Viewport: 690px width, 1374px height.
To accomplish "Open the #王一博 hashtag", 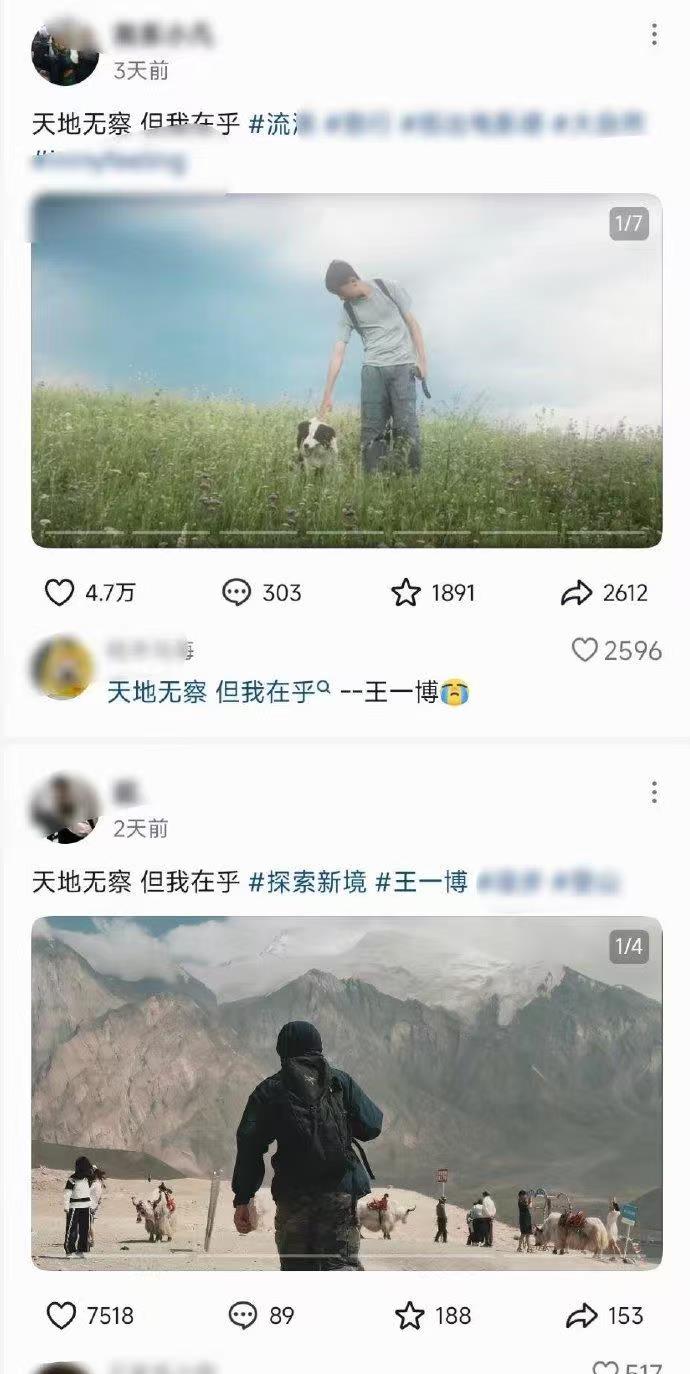I will tap(421, 882).
